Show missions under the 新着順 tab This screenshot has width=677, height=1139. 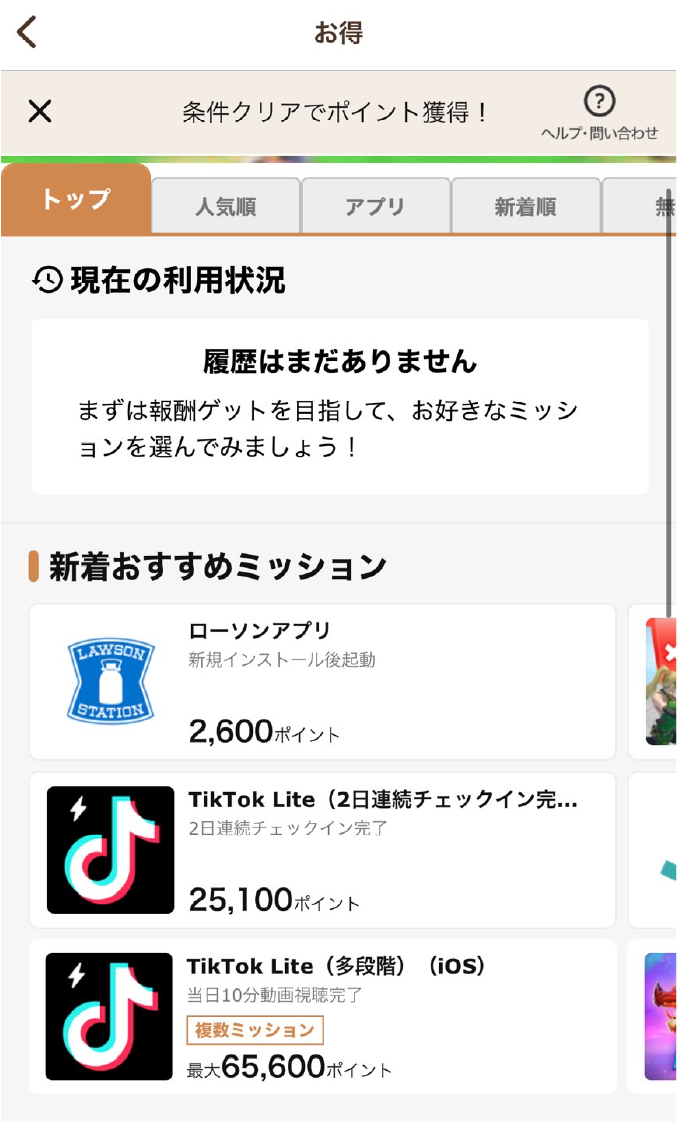(x=525, y=207)
